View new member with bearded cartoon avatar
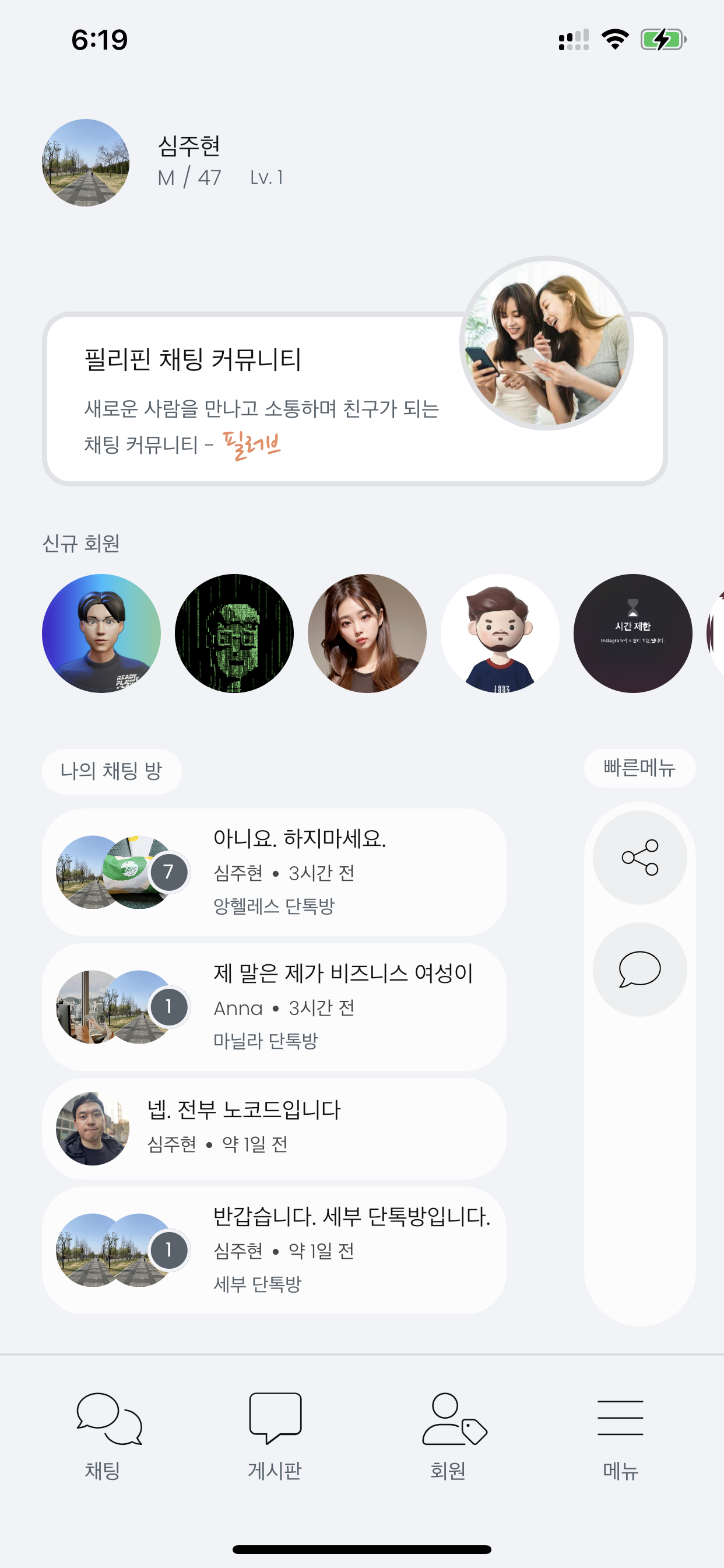 pos(500,633)
